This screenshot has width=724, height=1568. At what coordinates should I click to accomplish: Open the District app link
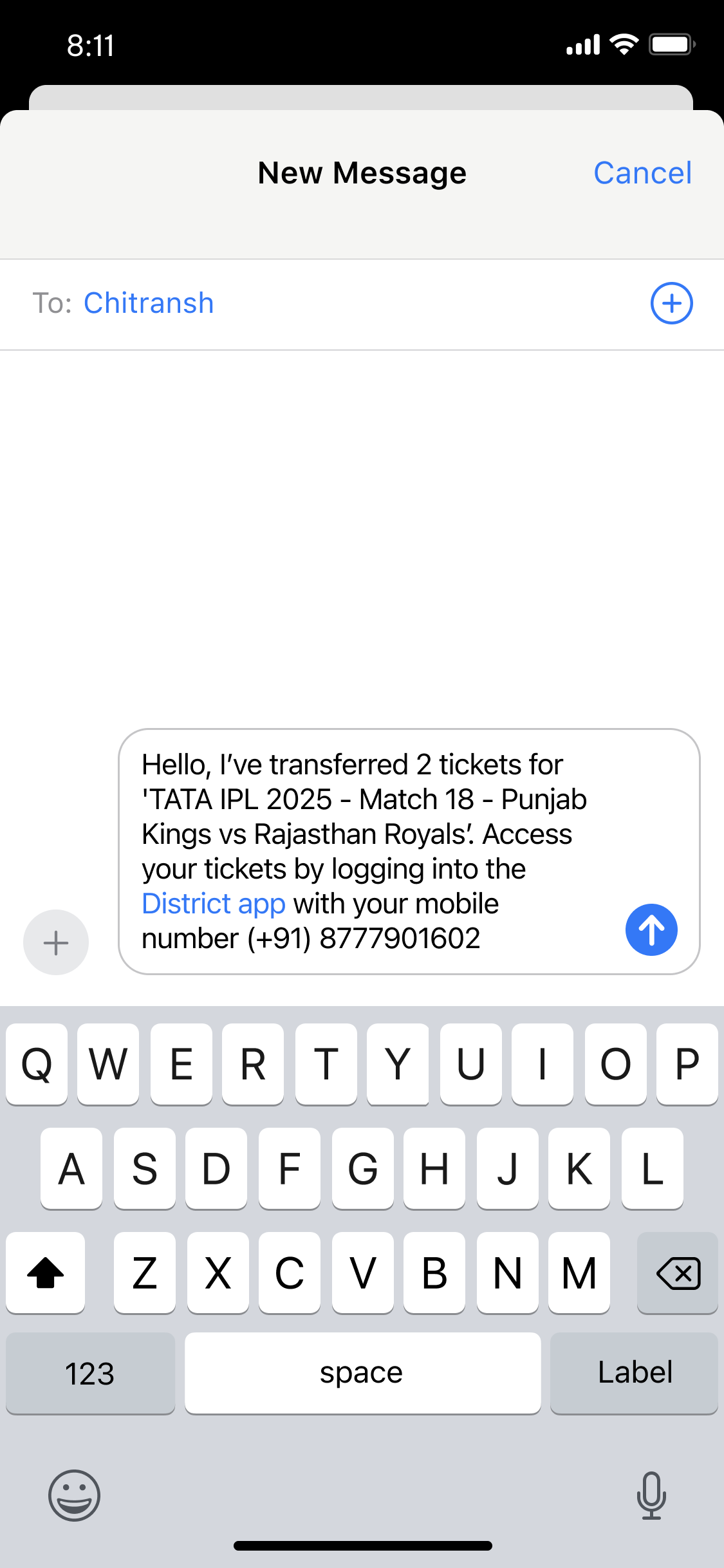click(213, 904)
